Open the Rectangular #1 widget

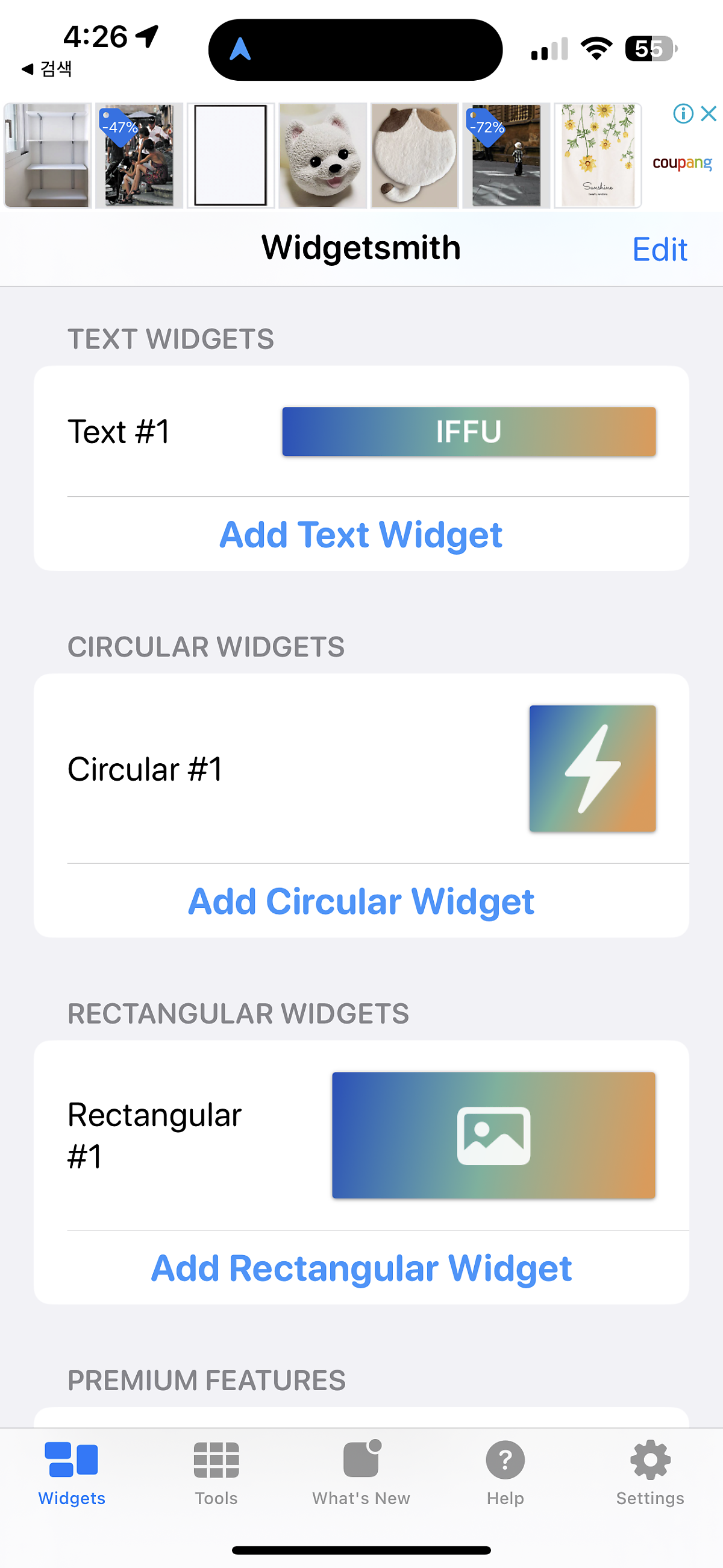[x=361, y=1135]
